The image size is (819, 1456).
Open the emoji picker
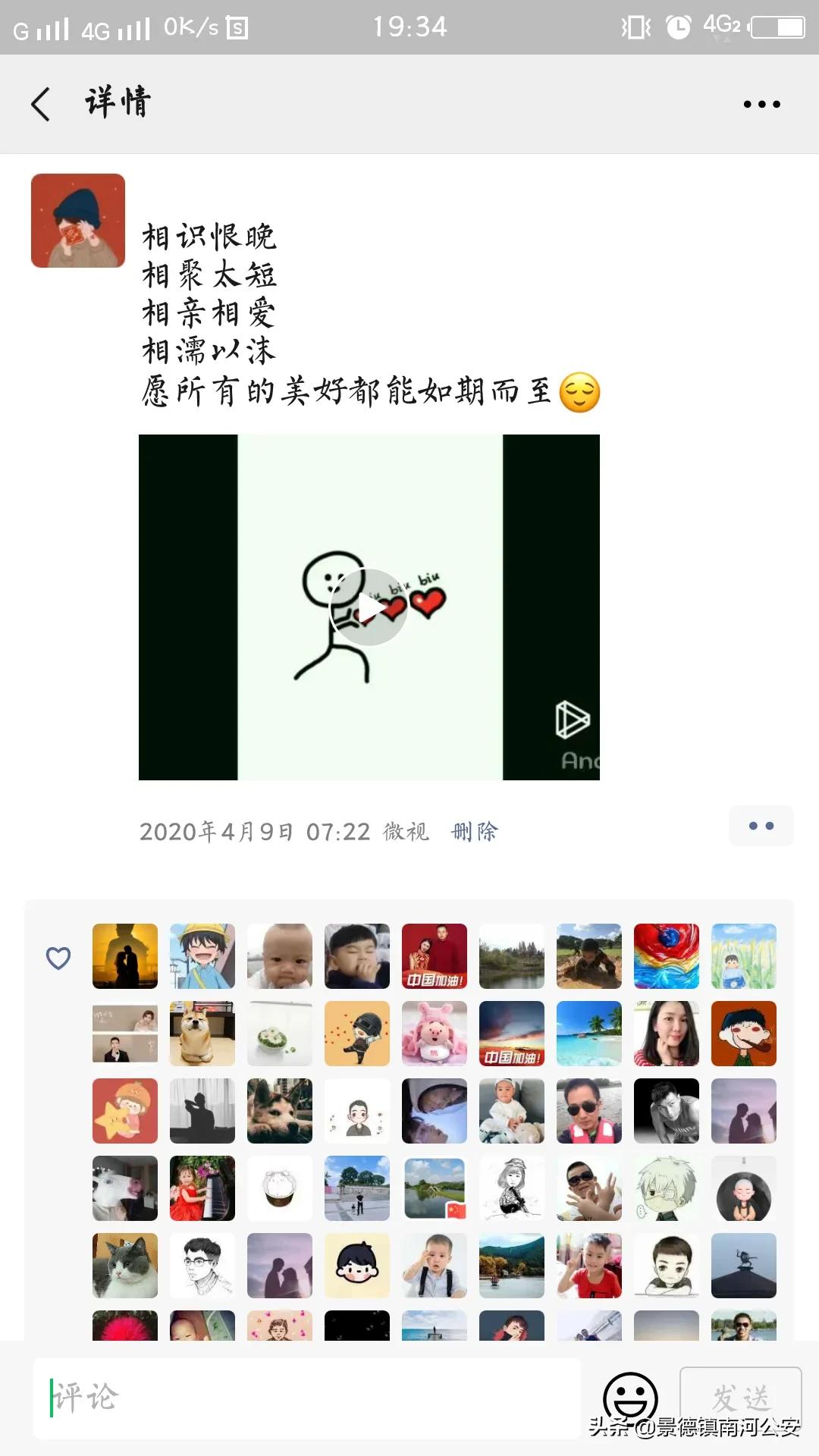coord(629,1398)
